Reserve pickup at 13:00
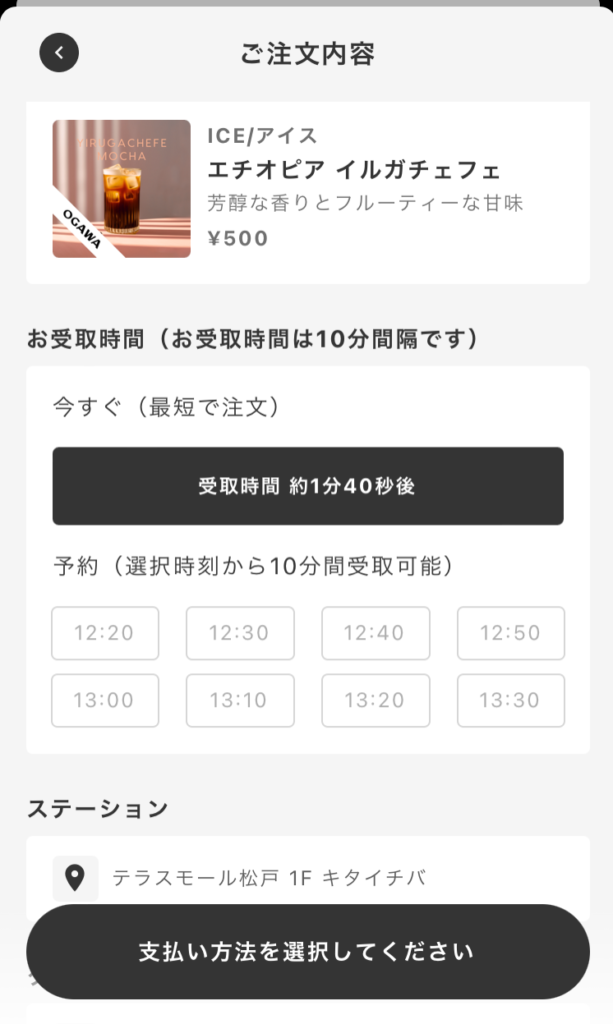This screenshot has height=1024, width=613. click(x=105, y=700)
